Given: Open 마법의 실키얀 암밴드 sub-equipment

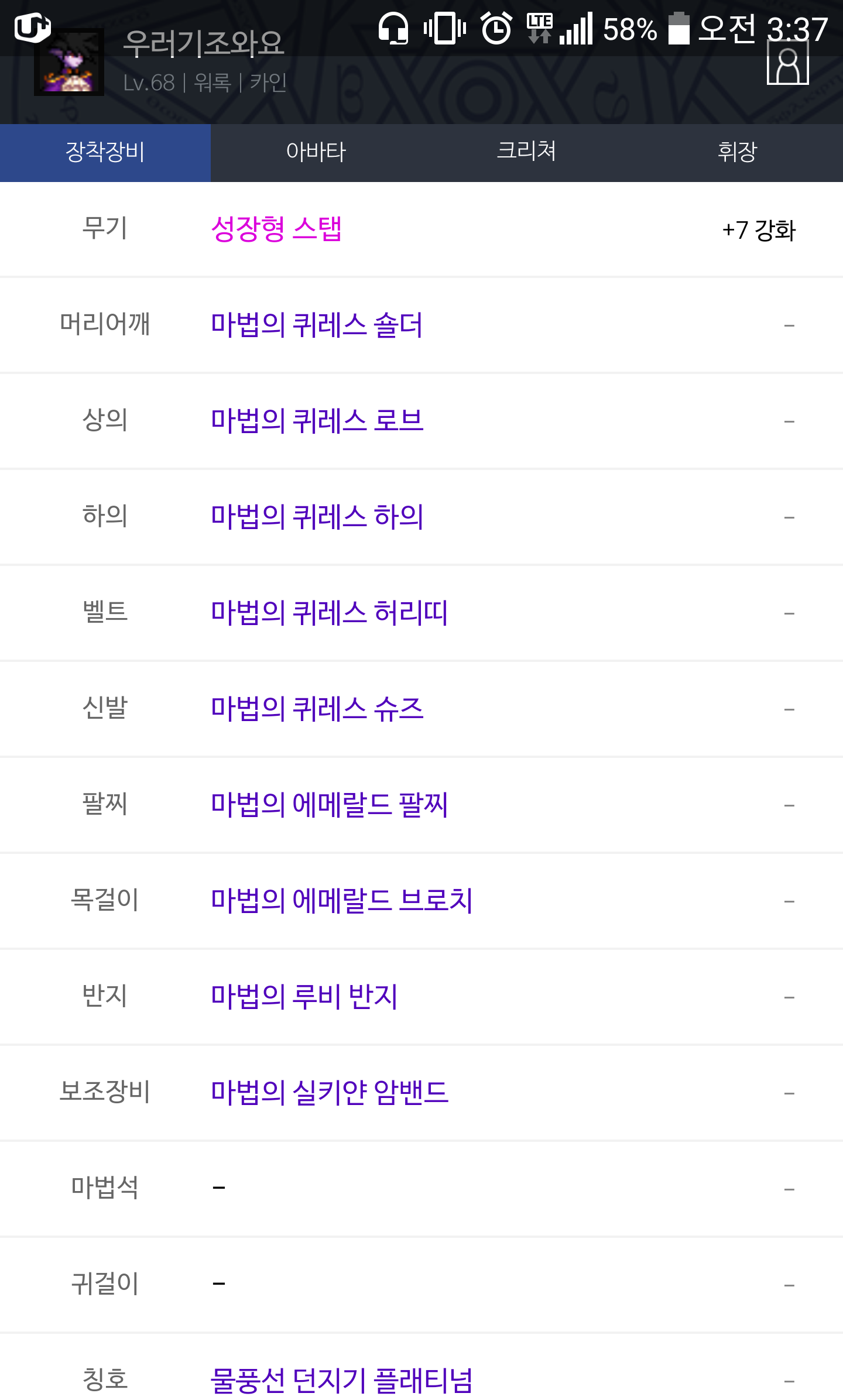Looking at the screenshot, I should tap(330, 1093).
